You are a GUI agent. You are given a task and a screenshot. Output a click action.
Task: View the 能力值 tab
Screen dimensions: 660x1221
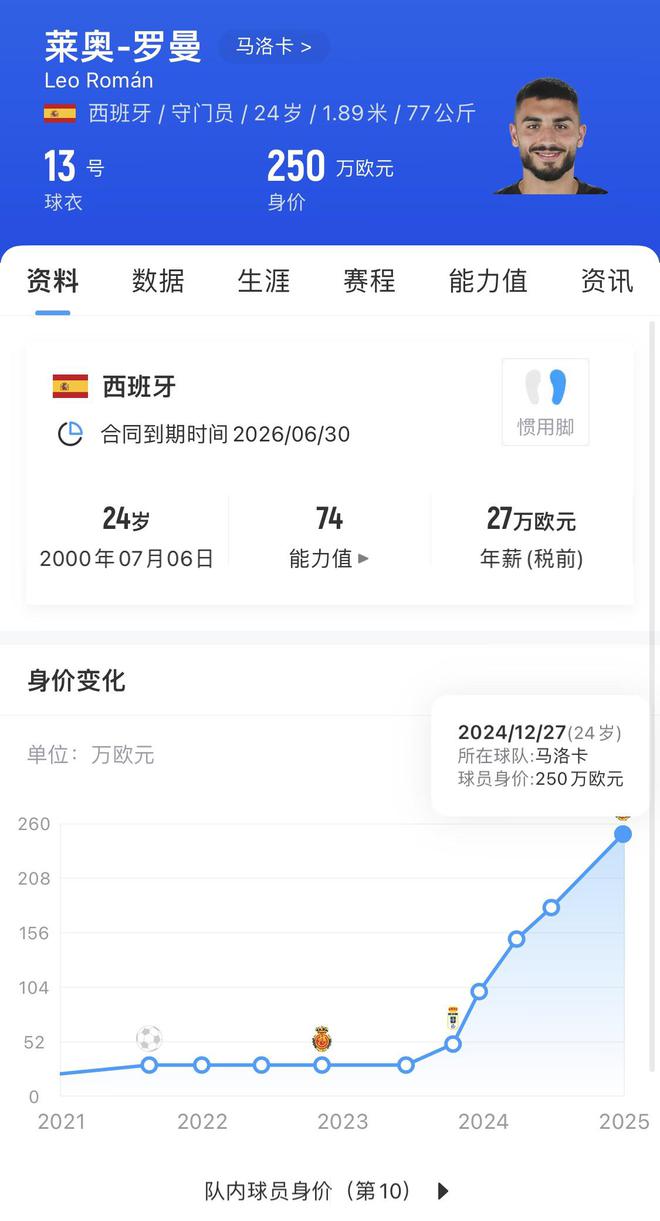tap(487, 281)
